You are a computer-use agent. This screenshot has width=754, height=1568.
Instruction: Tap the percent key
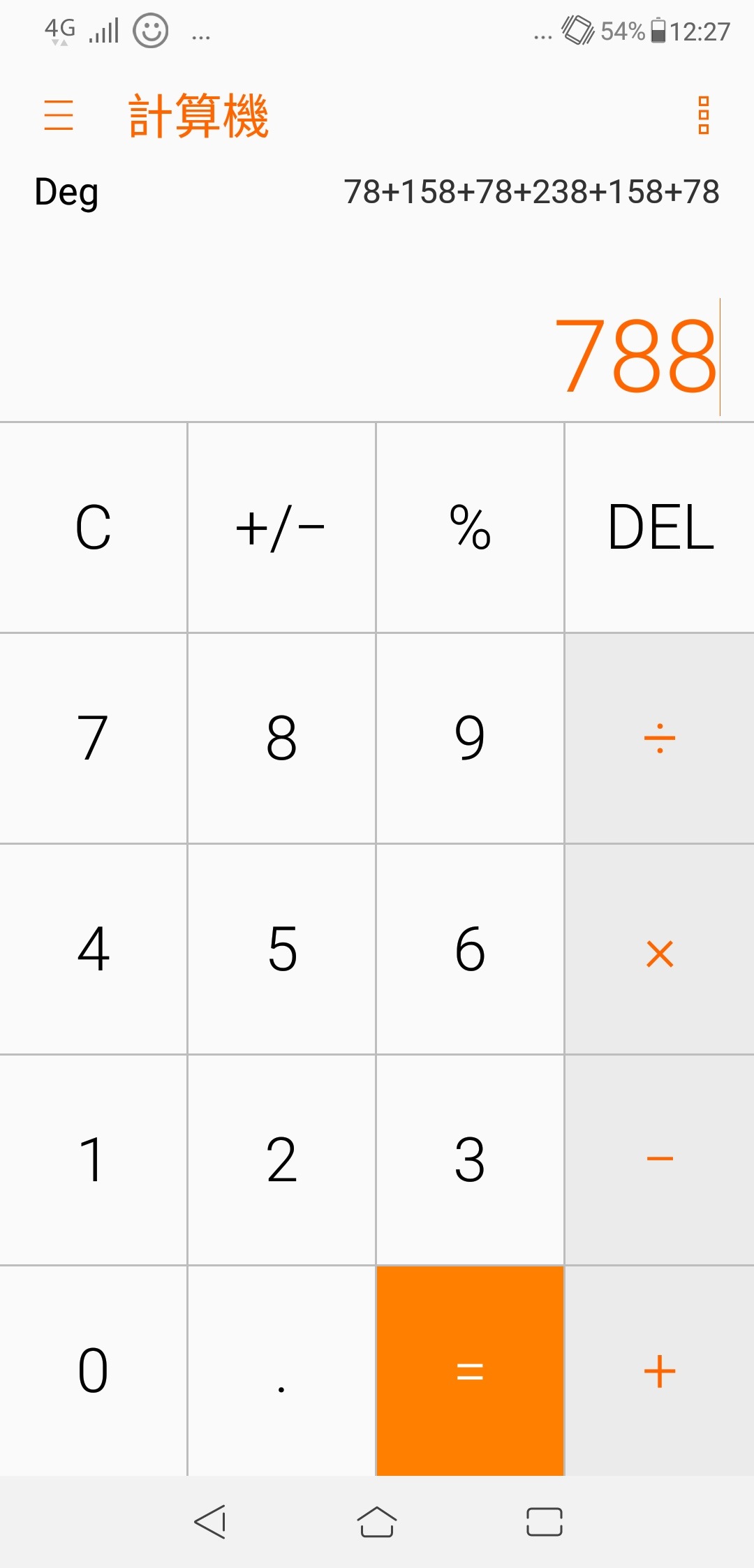pyautogui.click(x=470, y=528)
